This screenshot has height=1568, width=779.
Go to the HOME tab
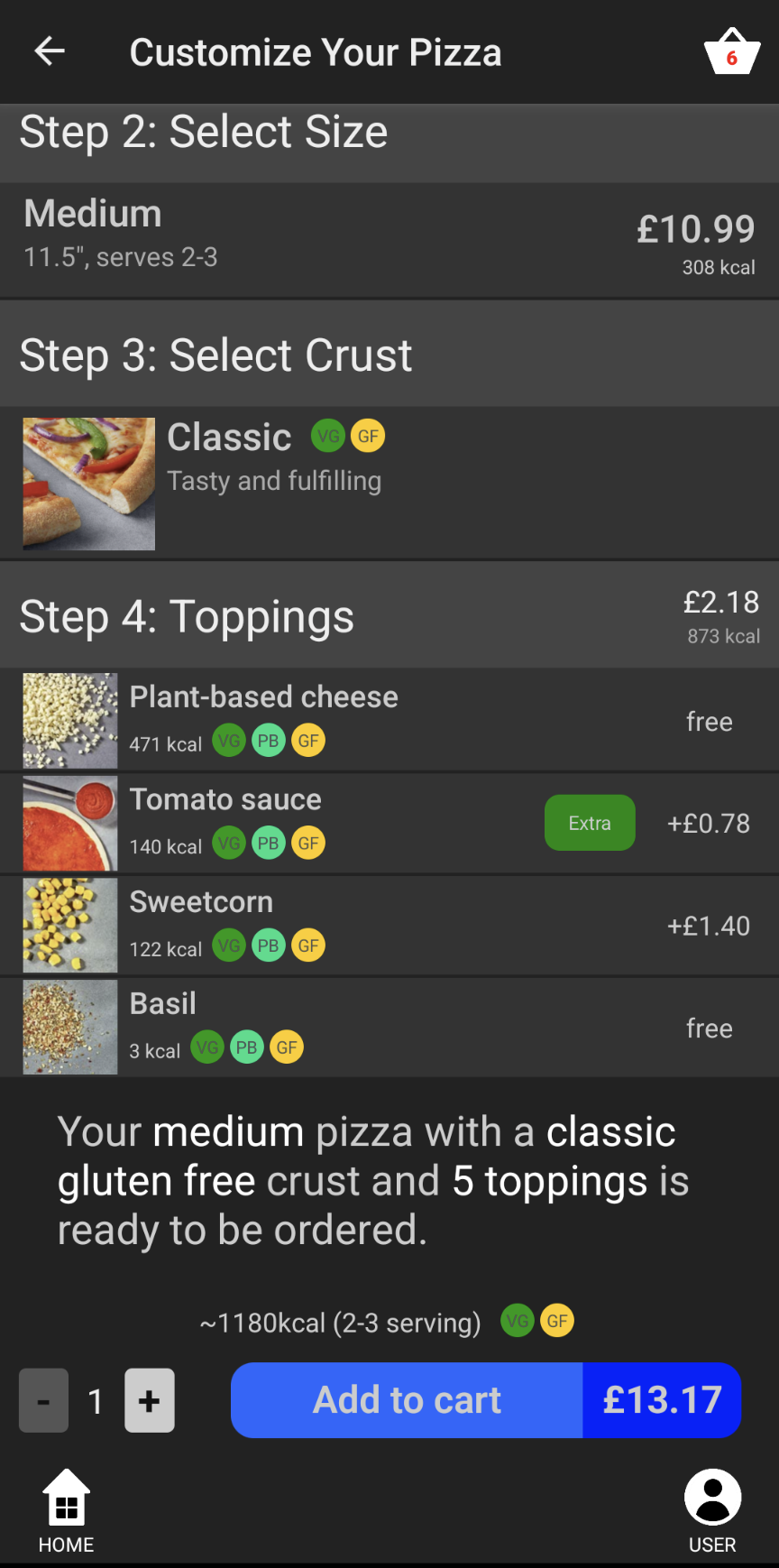[x=66, y=1512]
